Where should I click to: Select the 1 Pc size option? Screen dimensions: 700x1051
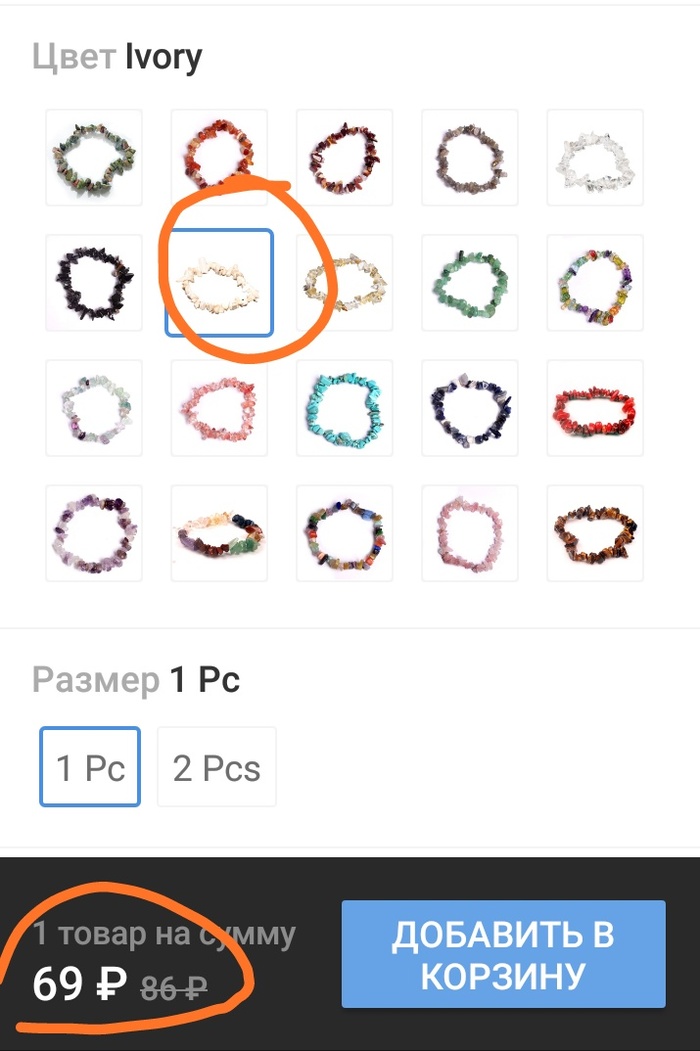(x=90, y=767)
